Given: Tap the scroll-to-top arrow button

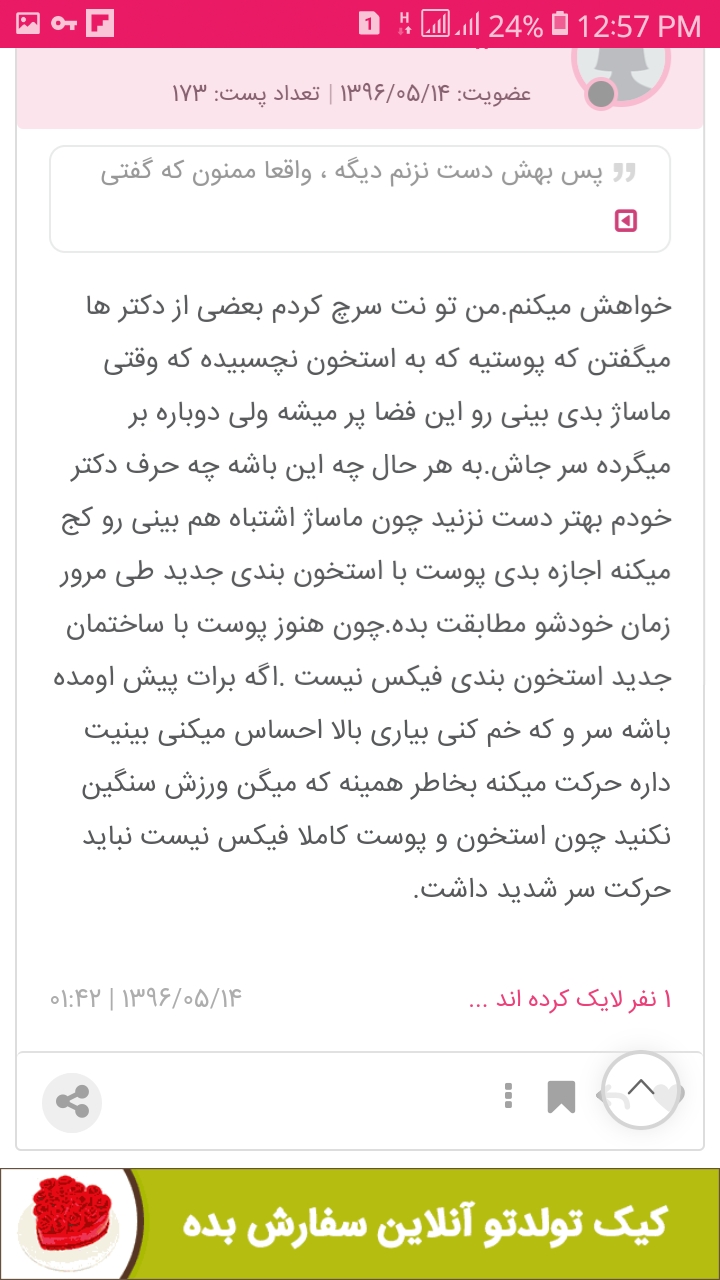Looking at the screenshot, I should tap(641, 1090).
